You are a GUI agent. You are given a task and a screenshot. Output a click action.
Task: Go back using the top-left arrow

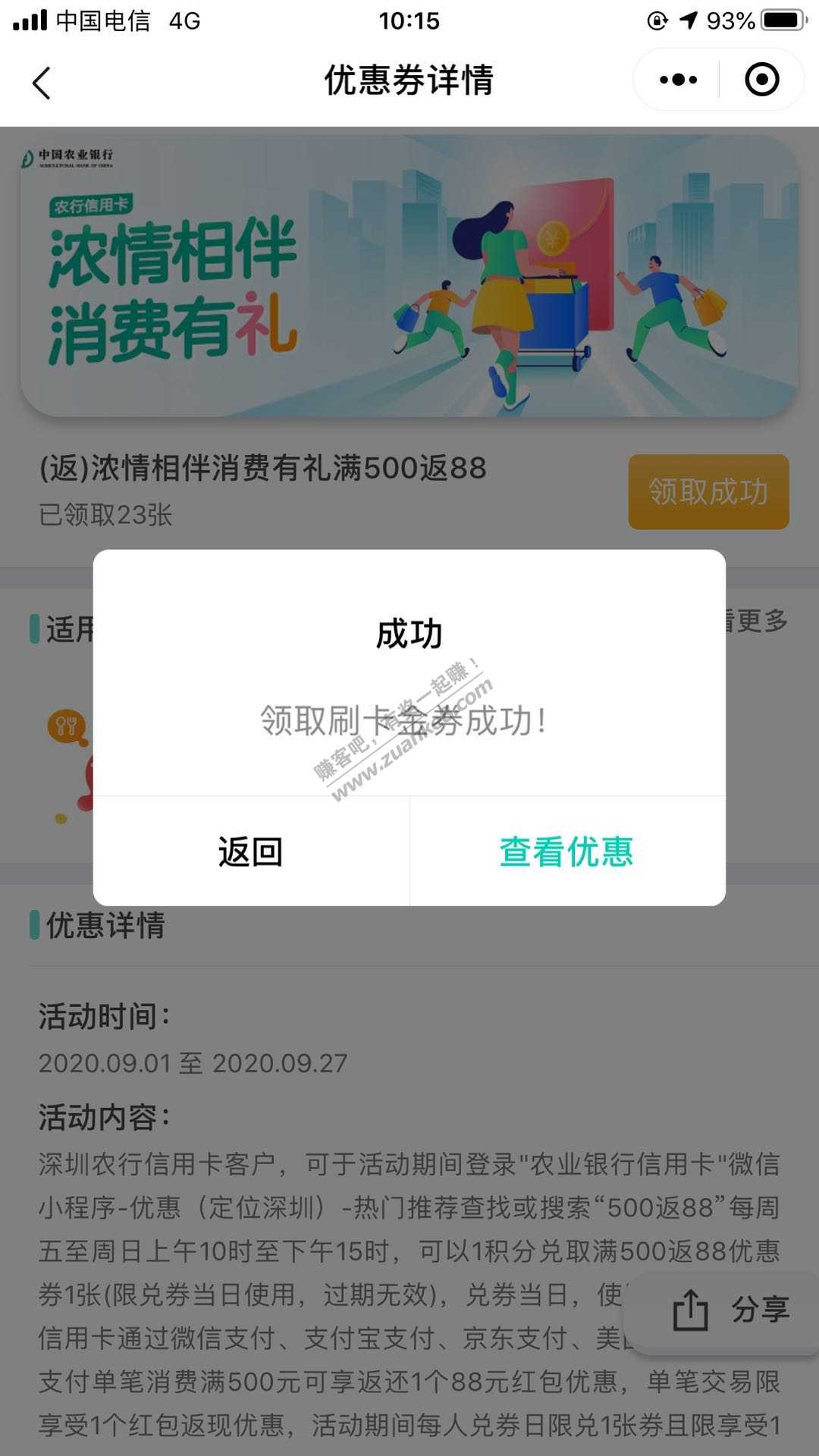click(x=42, y=82)
